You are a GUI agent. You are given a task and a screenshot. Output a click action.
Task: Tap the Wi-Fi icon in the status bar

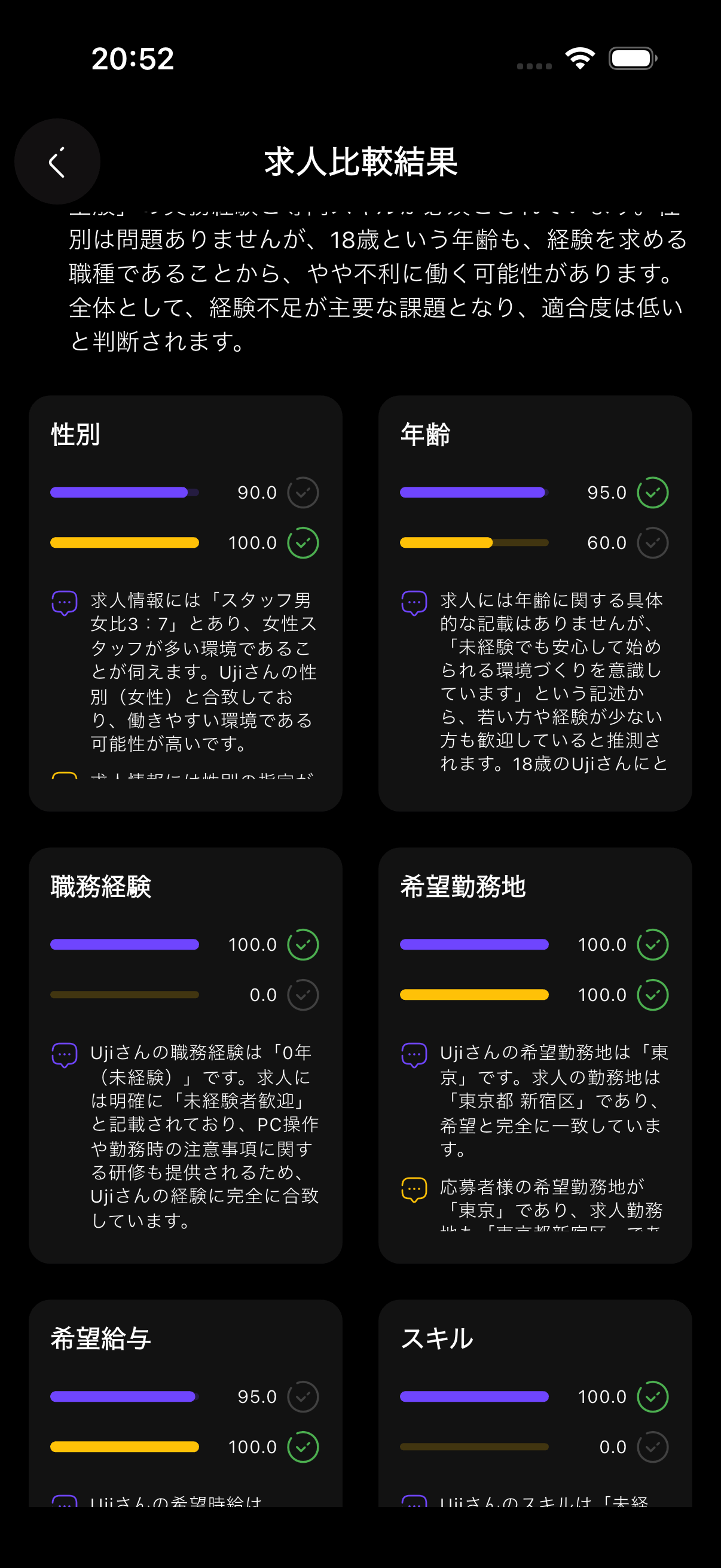579,57
